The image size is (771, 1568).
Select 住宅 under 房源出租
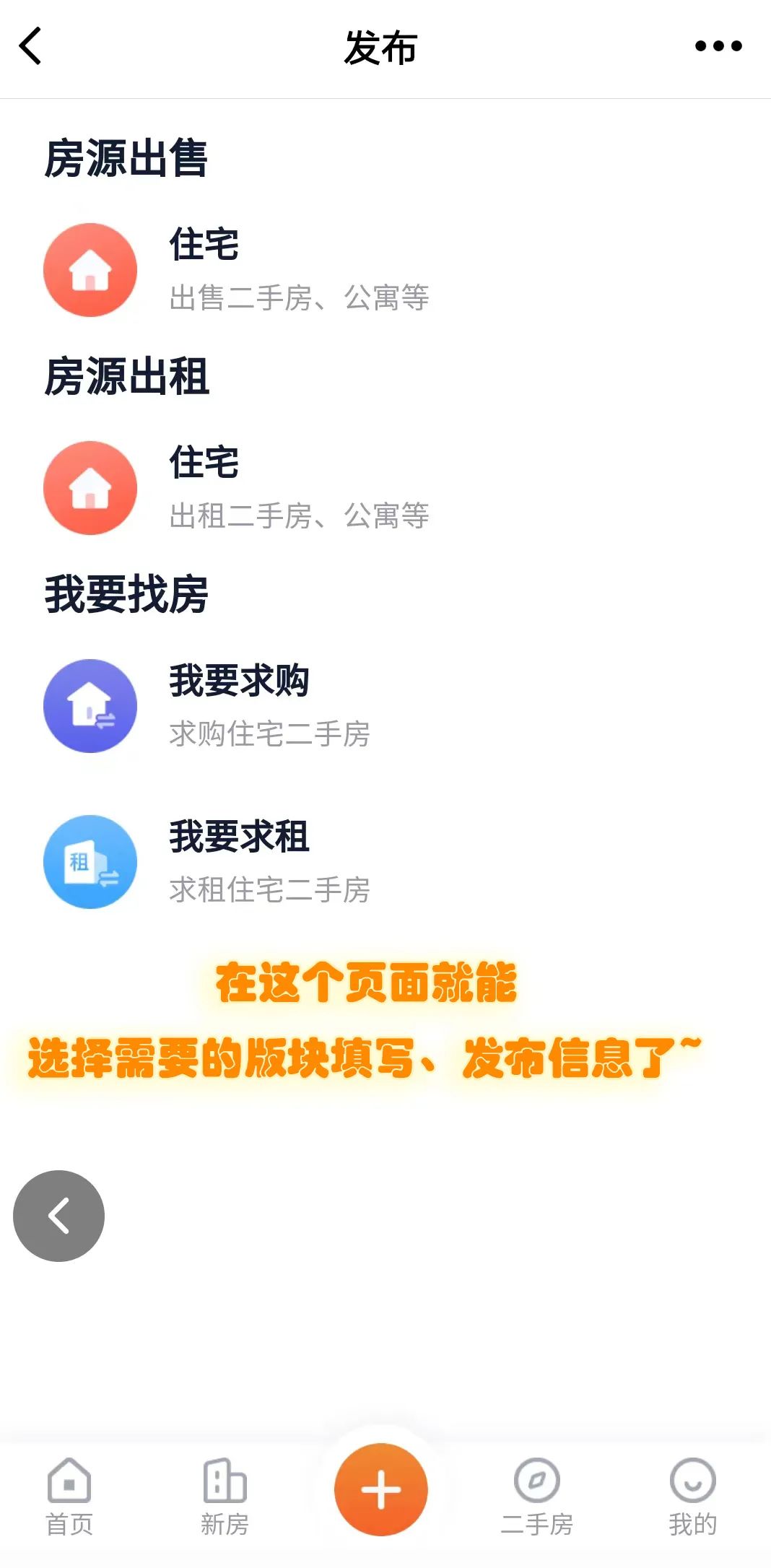(385, 488)
